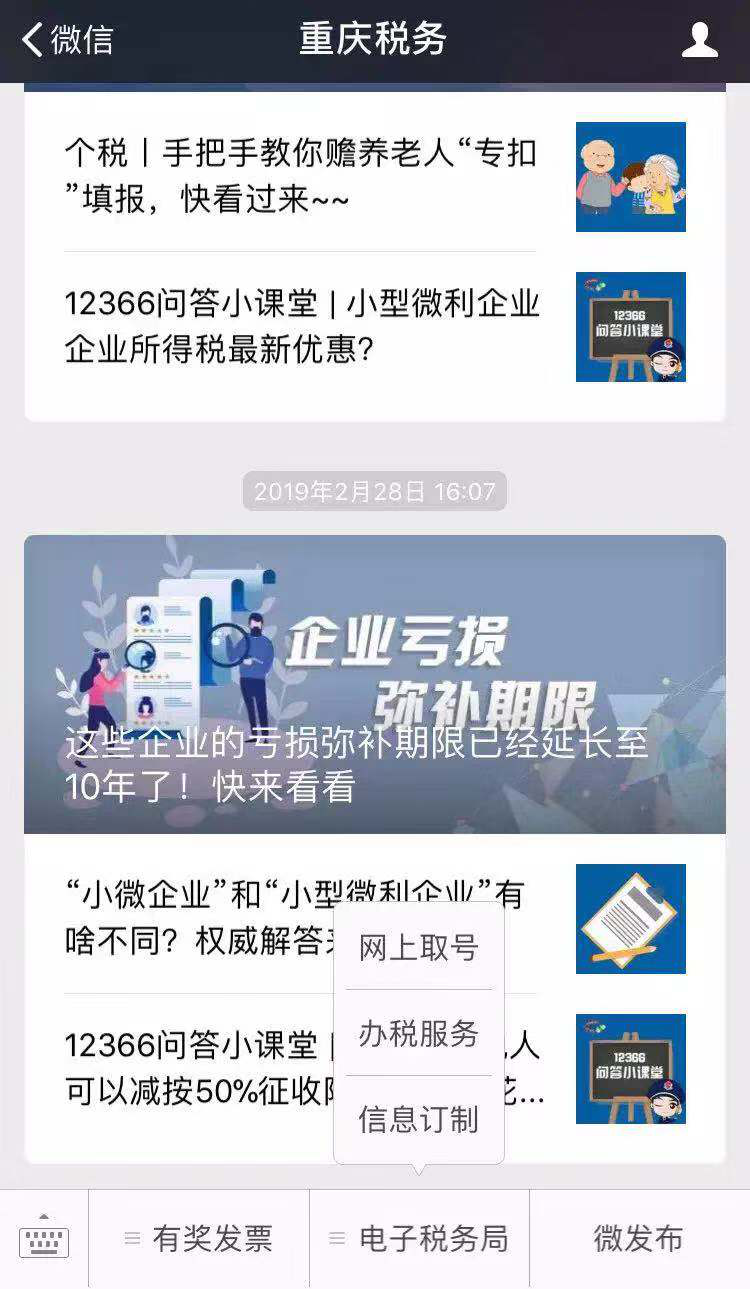The width and height of the screenshot is (750, 1289).
Task: Open the account profile icon
Action: pos(699,40)
